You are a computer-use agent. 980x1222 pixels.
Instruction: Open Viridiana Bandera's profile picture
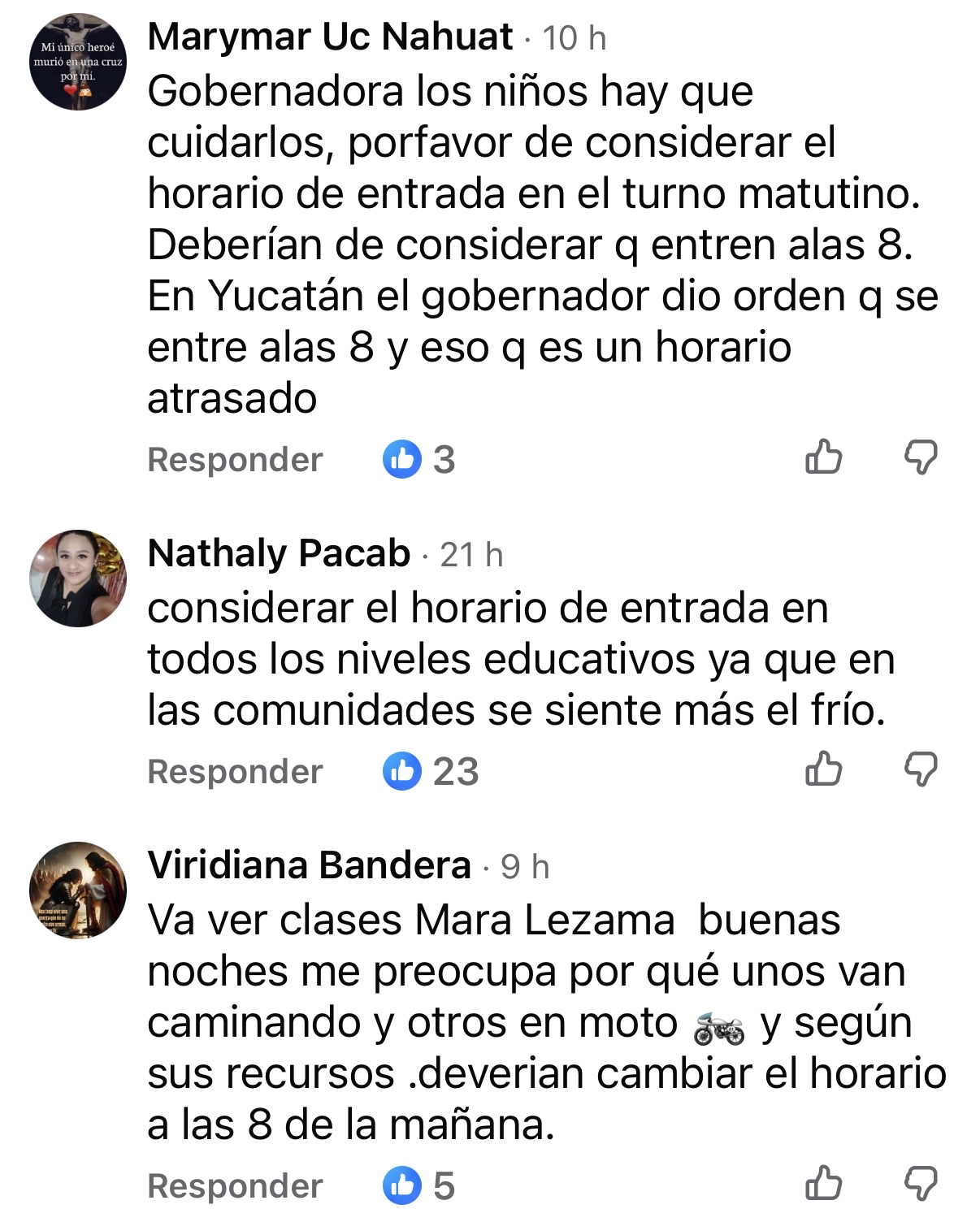[x=78, y=890]
